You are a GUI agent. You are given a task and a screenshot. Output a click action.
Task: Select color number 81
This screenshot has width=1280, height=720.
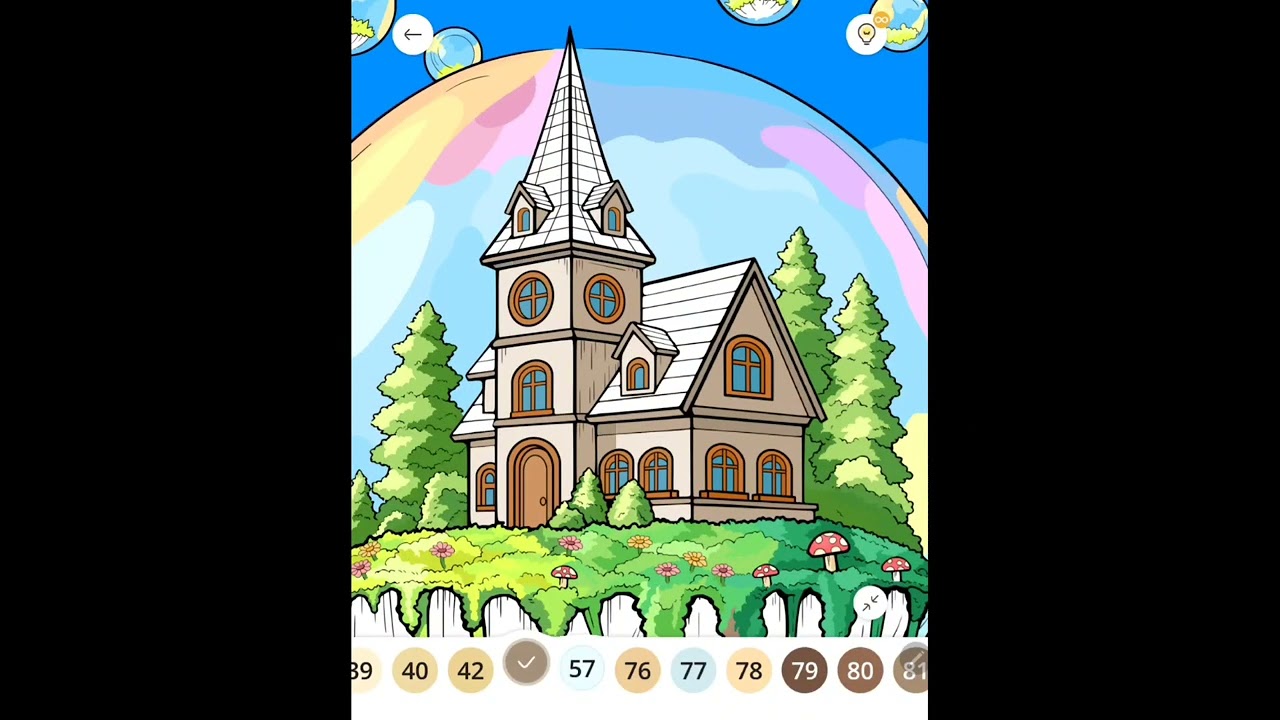[x=913, y=670]
